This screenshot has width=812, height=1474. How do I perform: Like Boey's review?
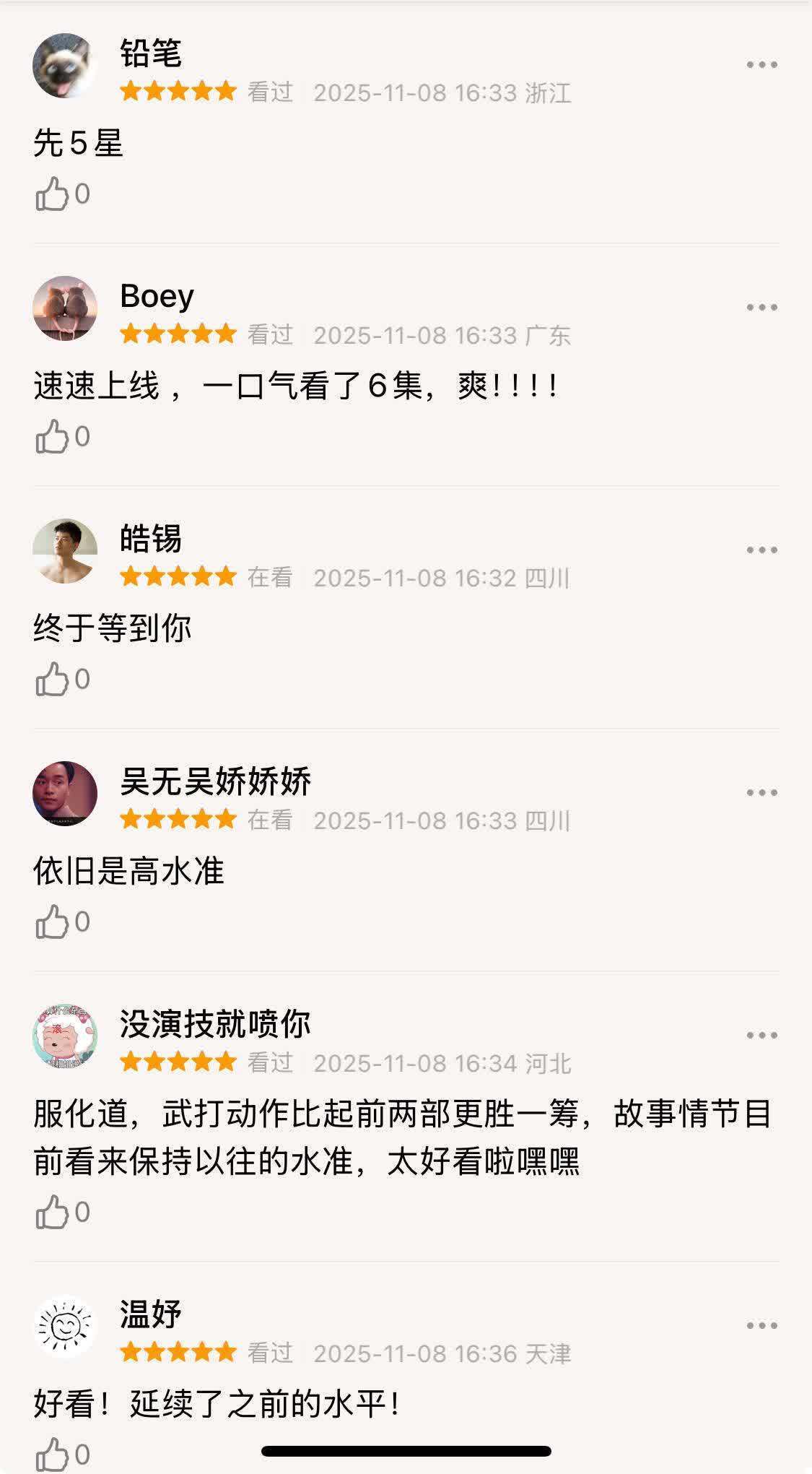point(53,437)
